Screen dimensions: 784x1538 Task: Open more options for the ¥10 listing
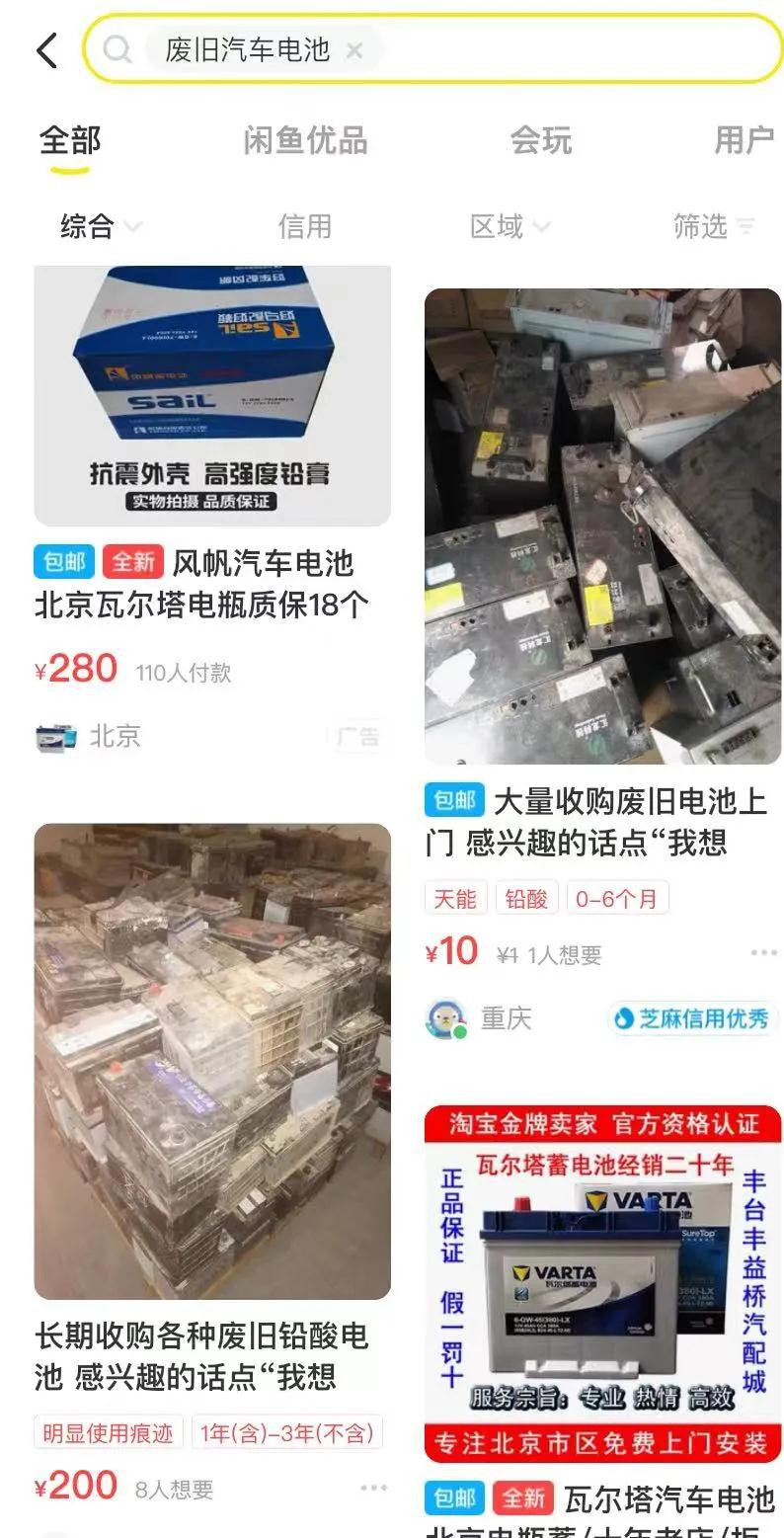(763, 953)
